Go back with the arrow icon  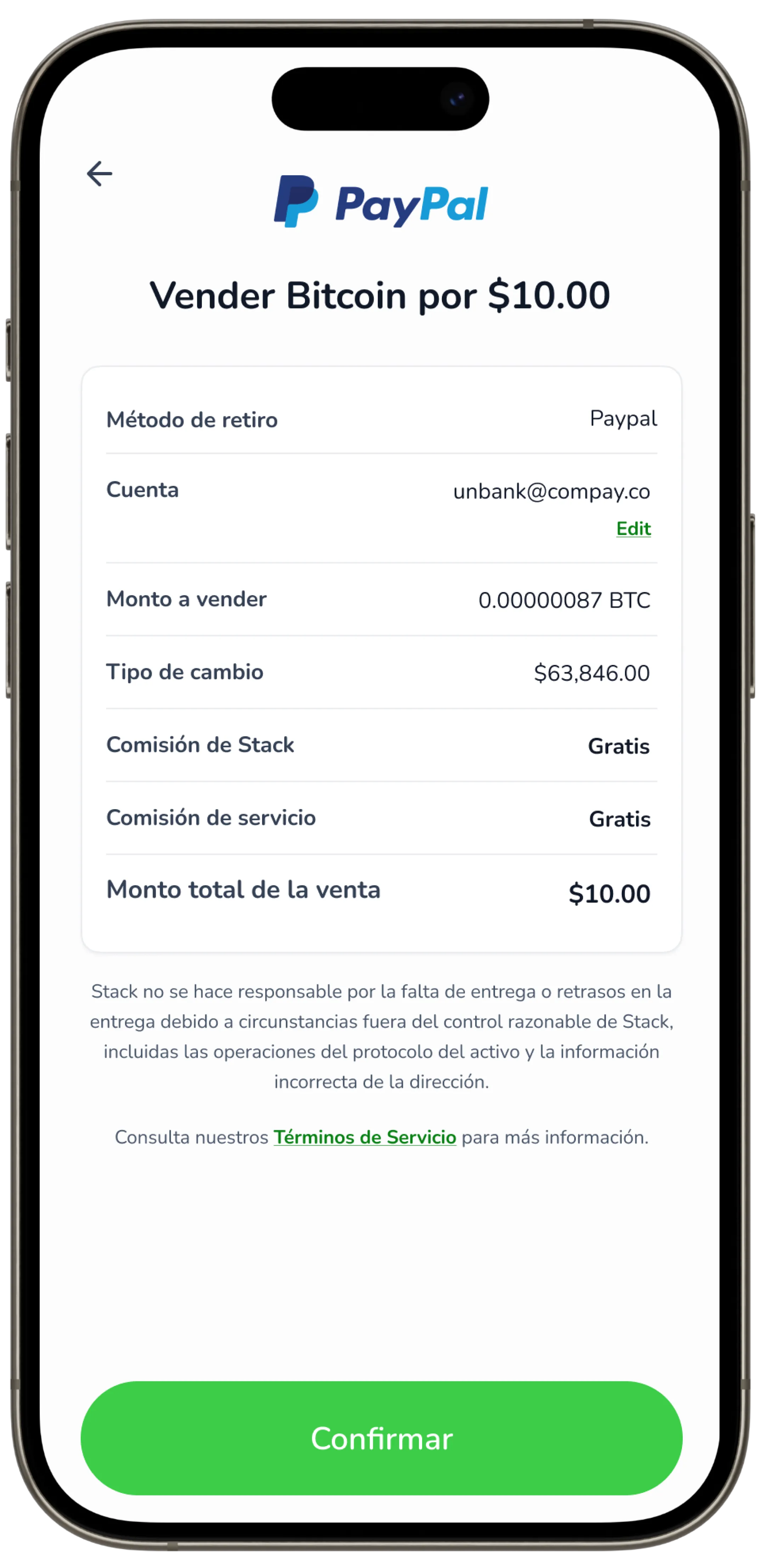tap(99, 174)
